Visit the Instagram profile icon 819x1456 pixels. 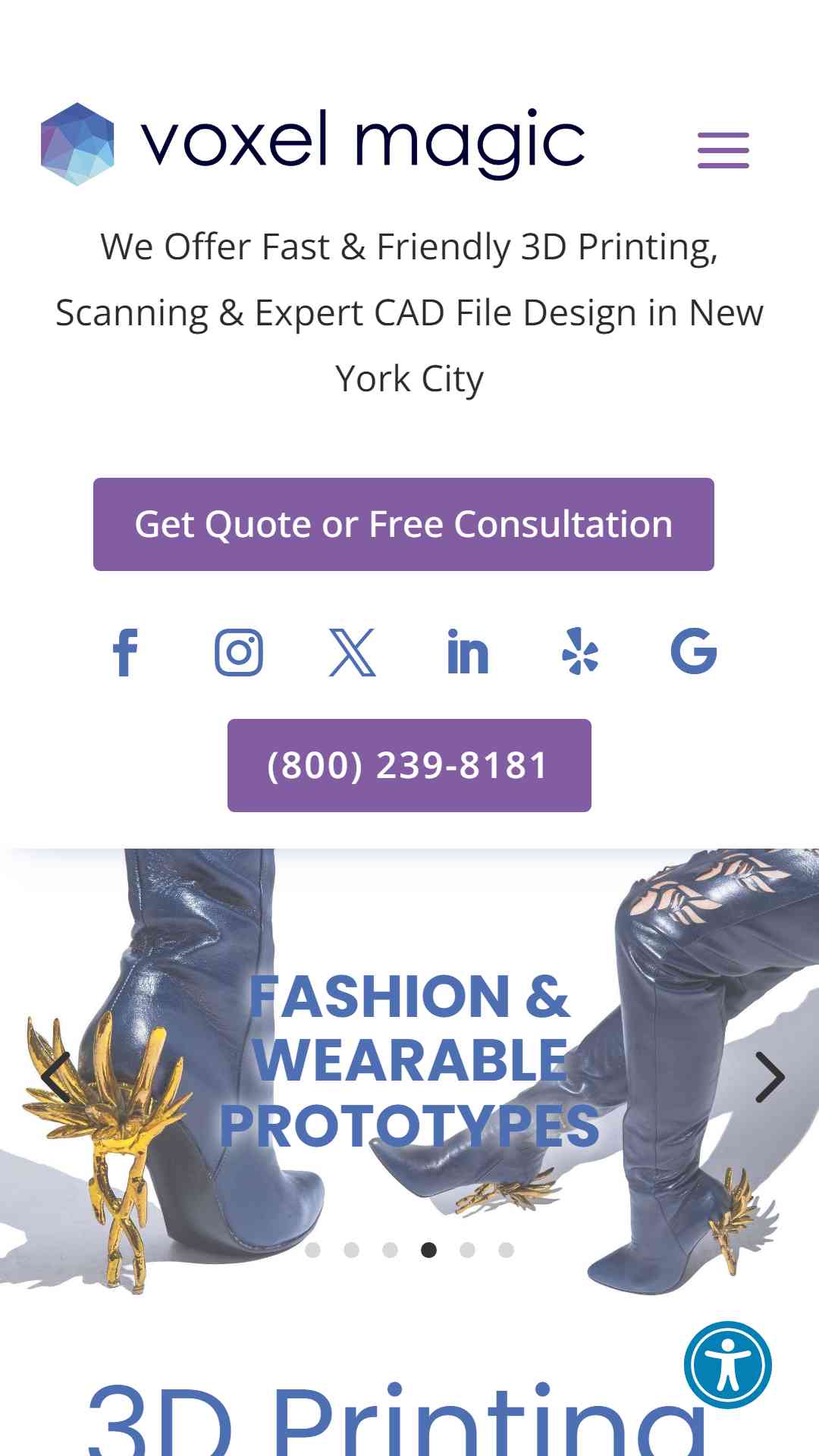239,652
